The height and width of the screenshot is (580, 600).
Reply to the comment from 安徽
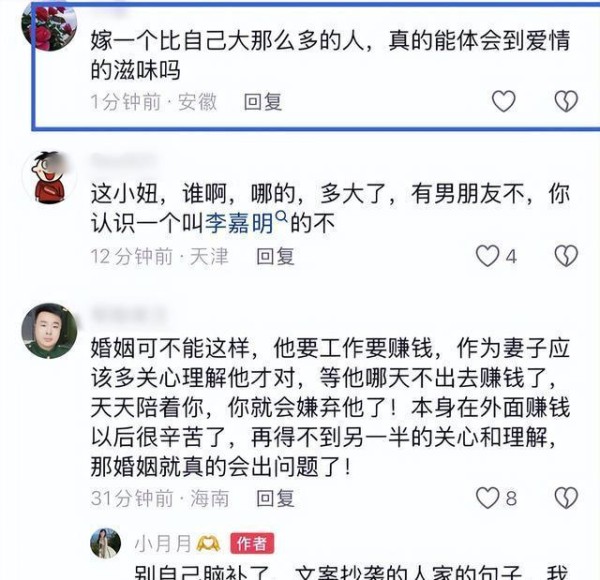click(264, 101)
